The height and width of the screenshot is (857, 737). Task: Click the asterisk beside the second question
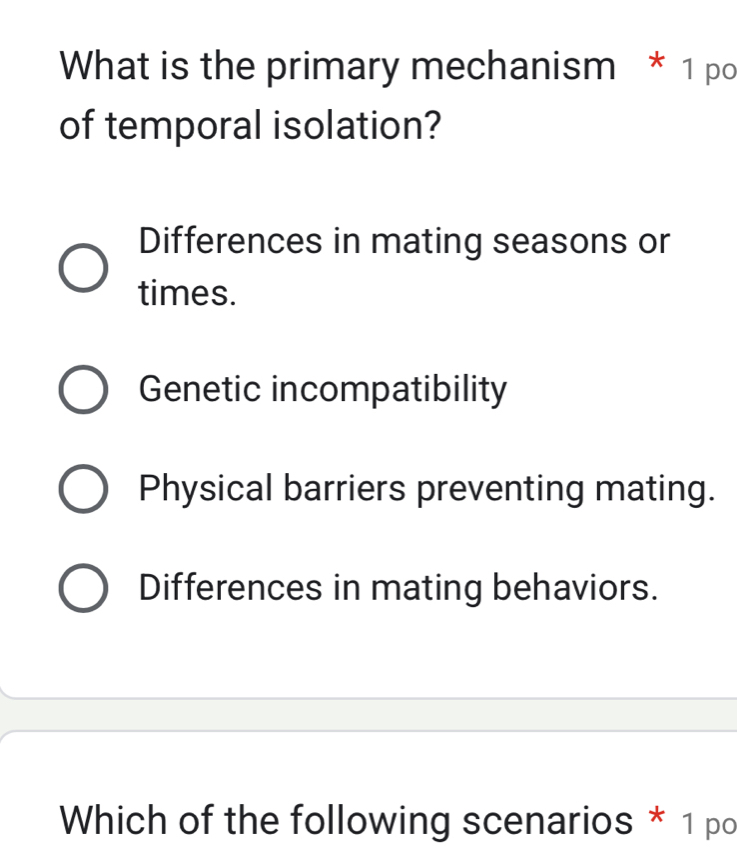click(x=656, y=815)
